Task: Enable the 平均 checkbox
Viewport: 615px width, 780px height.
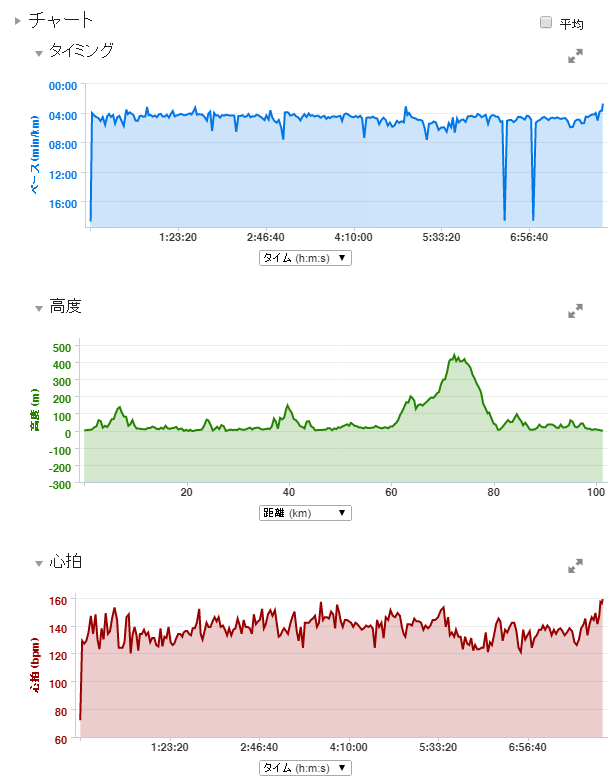Action: coord(546,22)
